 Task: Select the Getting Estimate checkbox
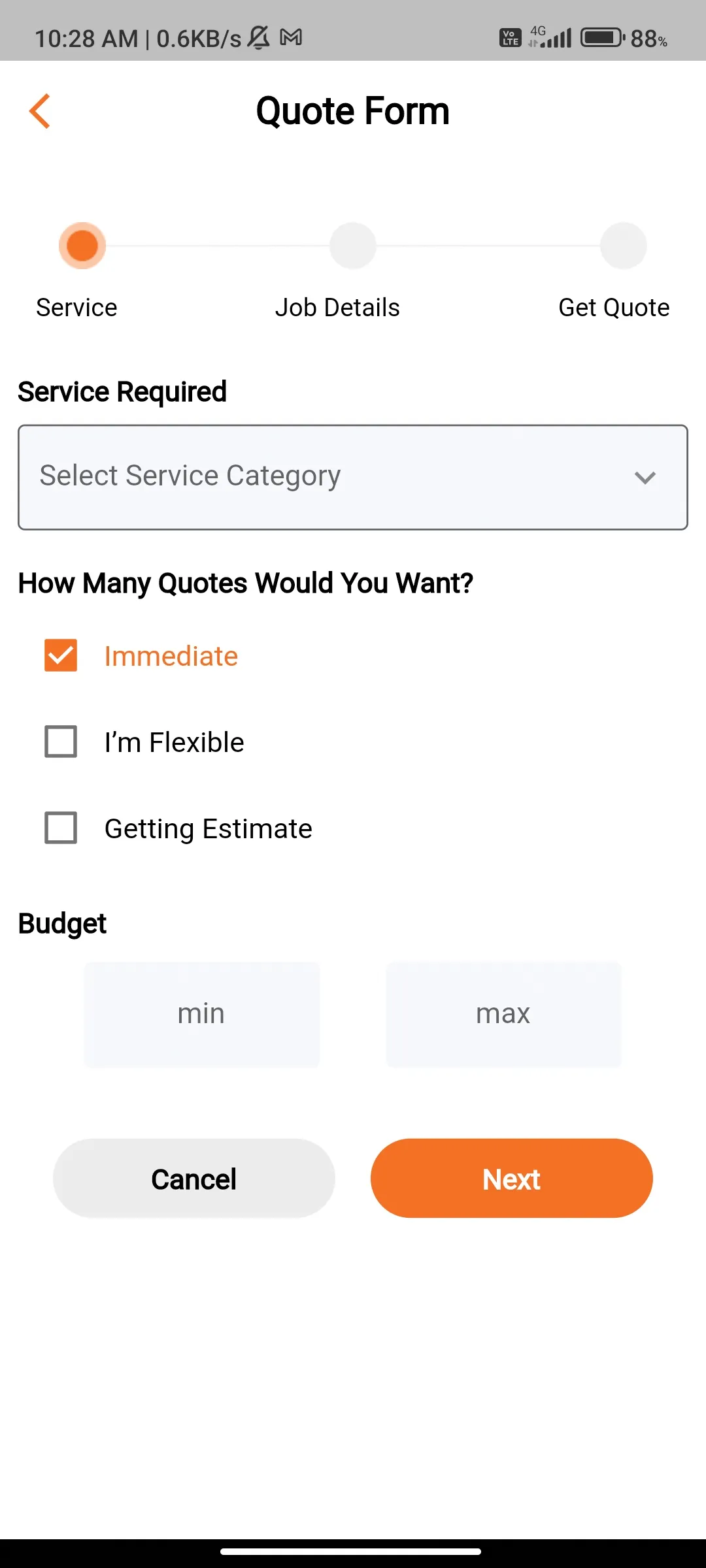click(x=61, y=828)
